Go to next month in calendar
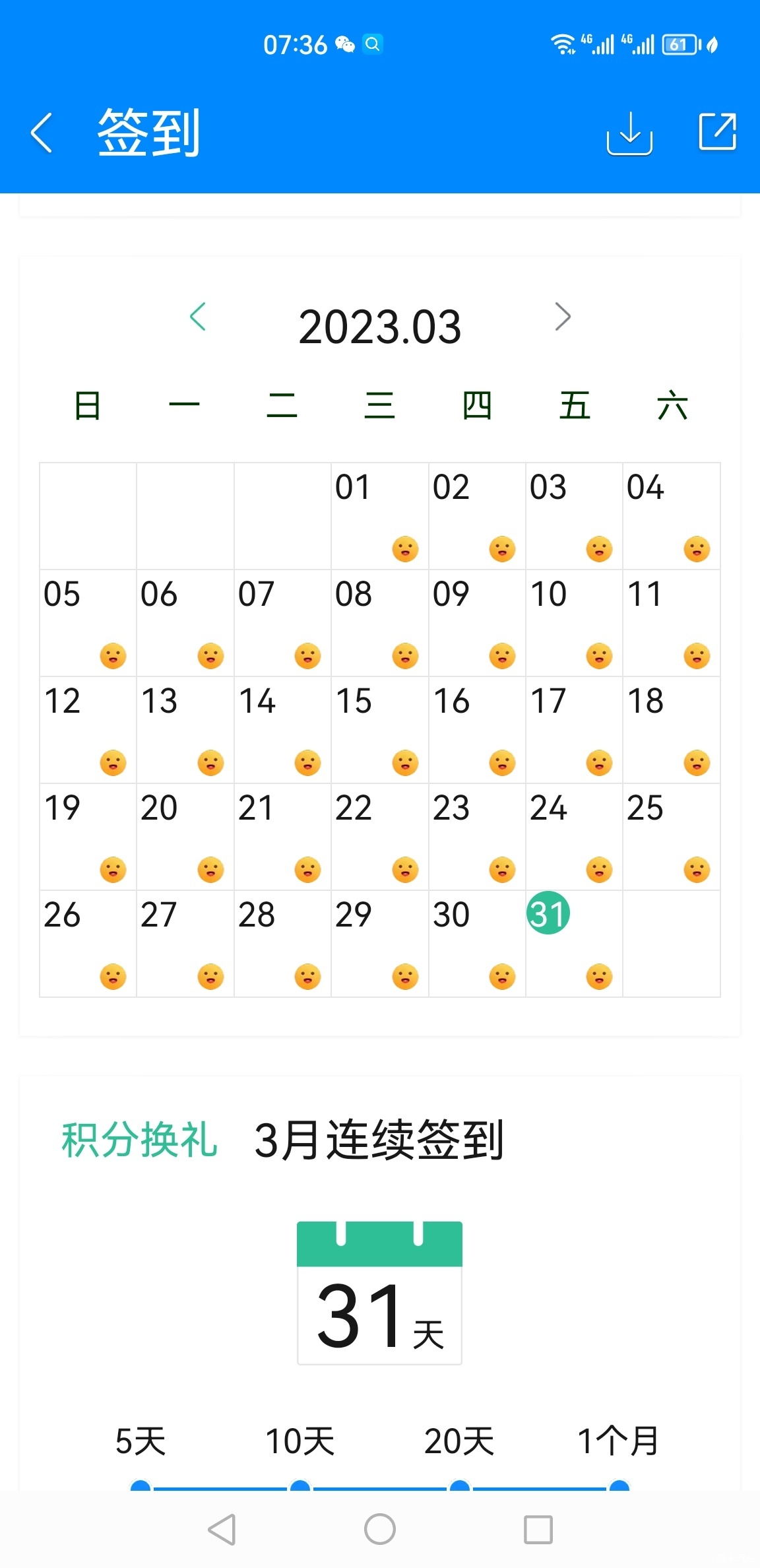The width and height of the screenshot is (760, 1568). pyautogui.click(x=562, y=317)
